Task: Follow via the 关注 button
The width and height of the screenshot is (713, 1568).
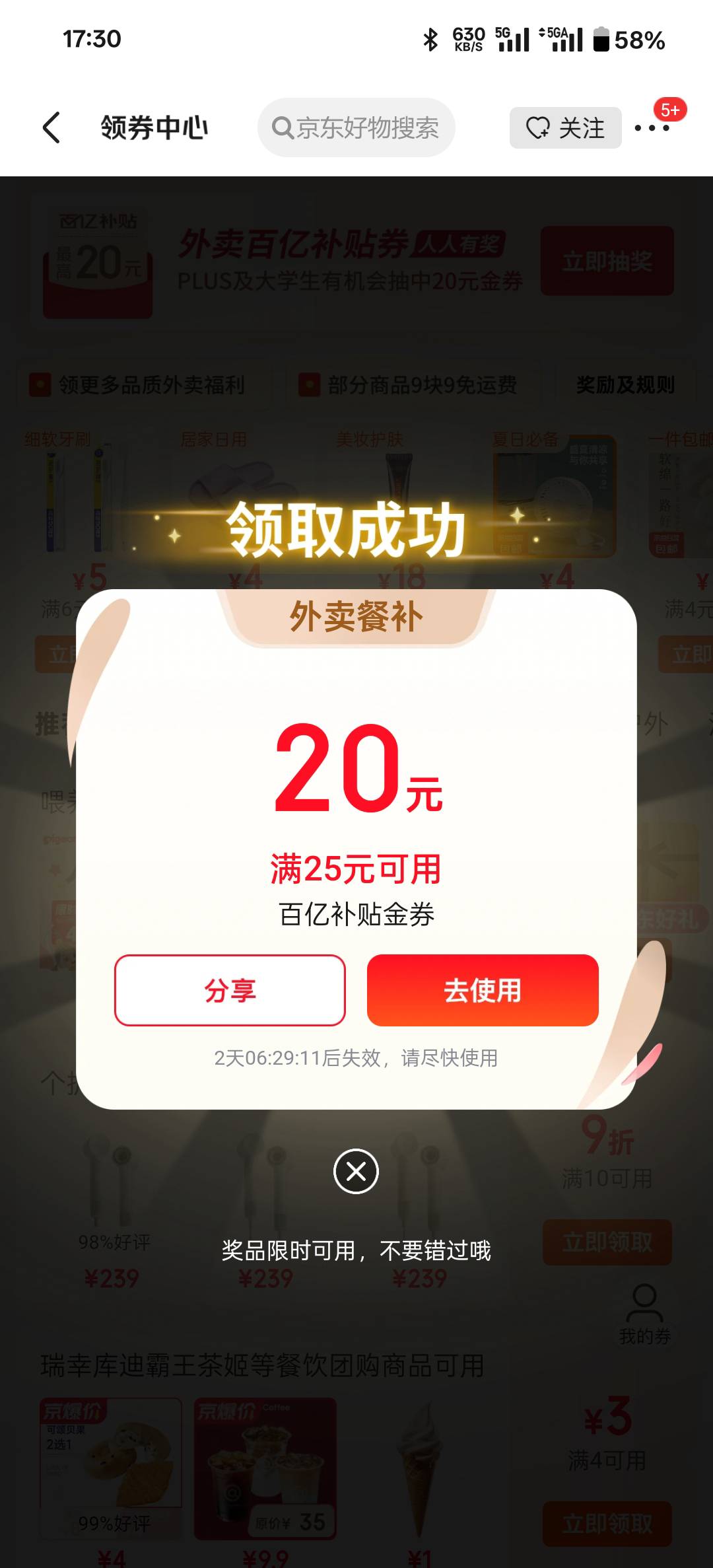Action: click(x=565, y=127)
